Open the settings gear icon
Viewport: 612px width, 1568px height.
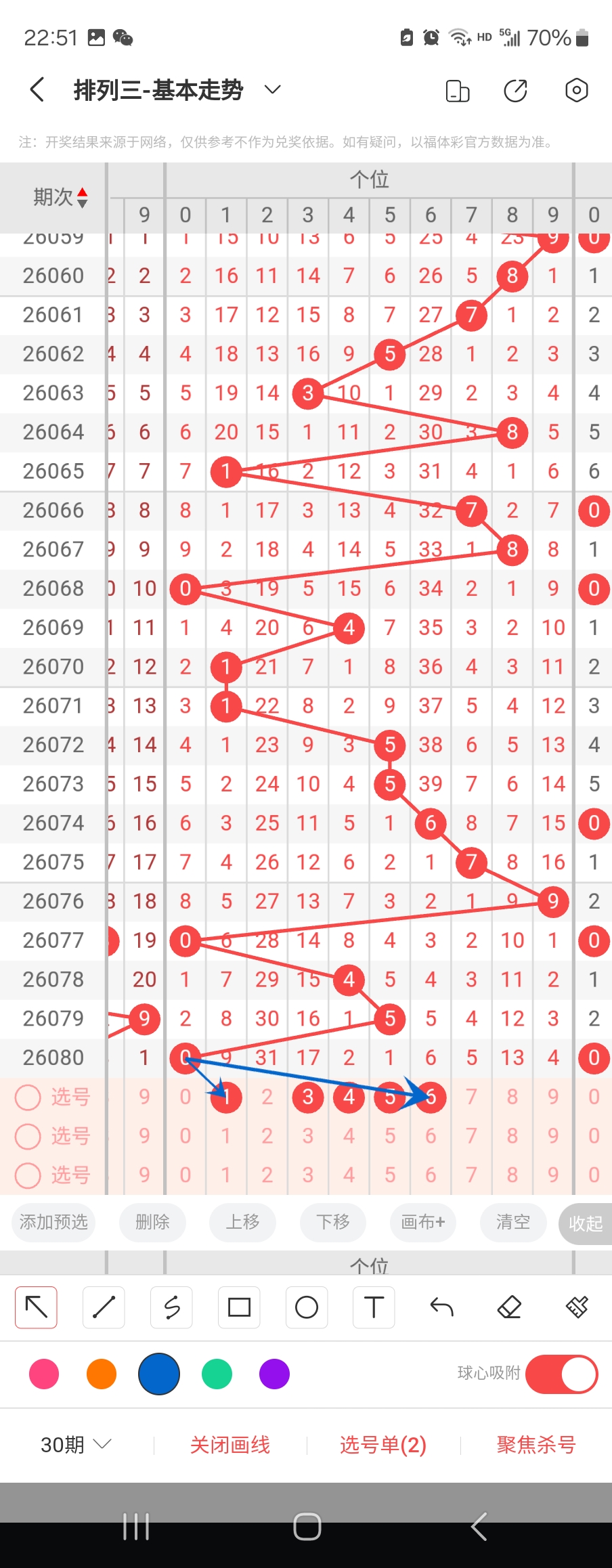[576, 90]
